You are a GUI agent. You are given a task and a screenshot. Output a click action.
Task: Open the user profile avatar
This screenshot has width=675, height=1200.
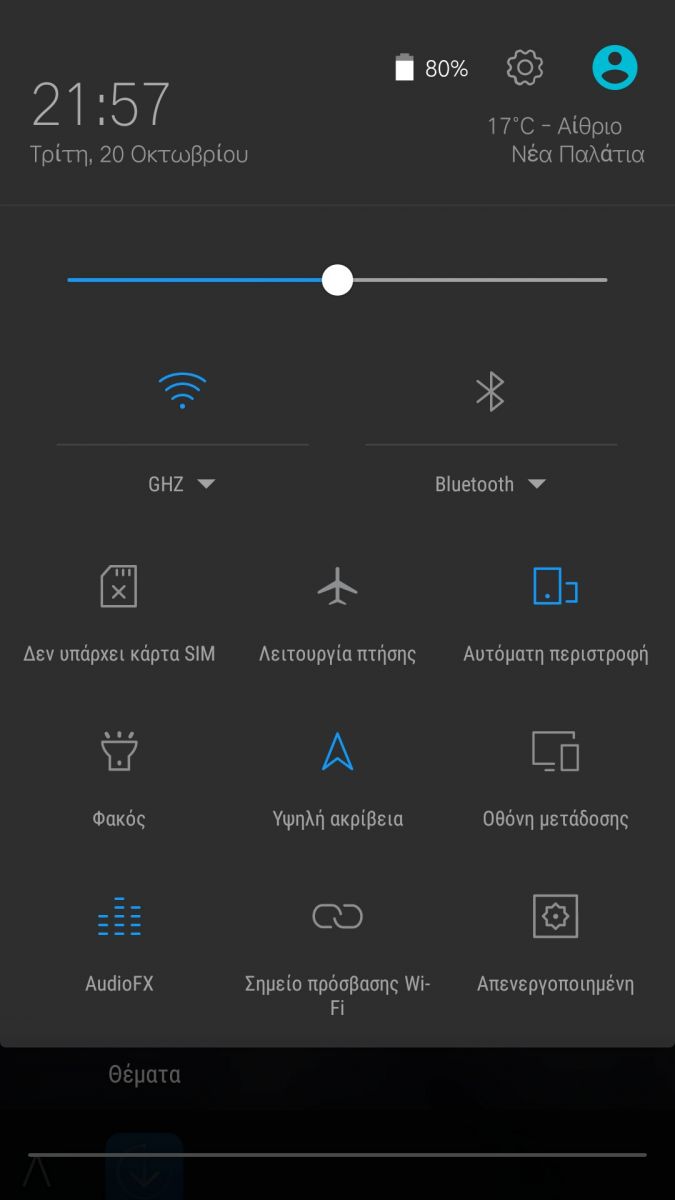(x=615, y=68)
